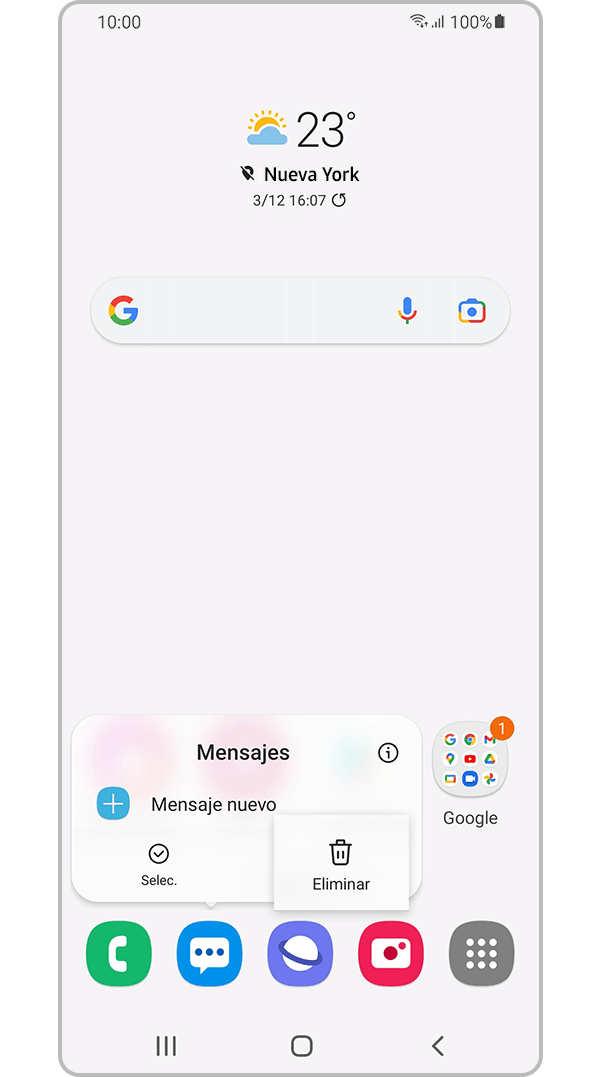
Task: Open Google Lens camera search
Action: [471, 311]
